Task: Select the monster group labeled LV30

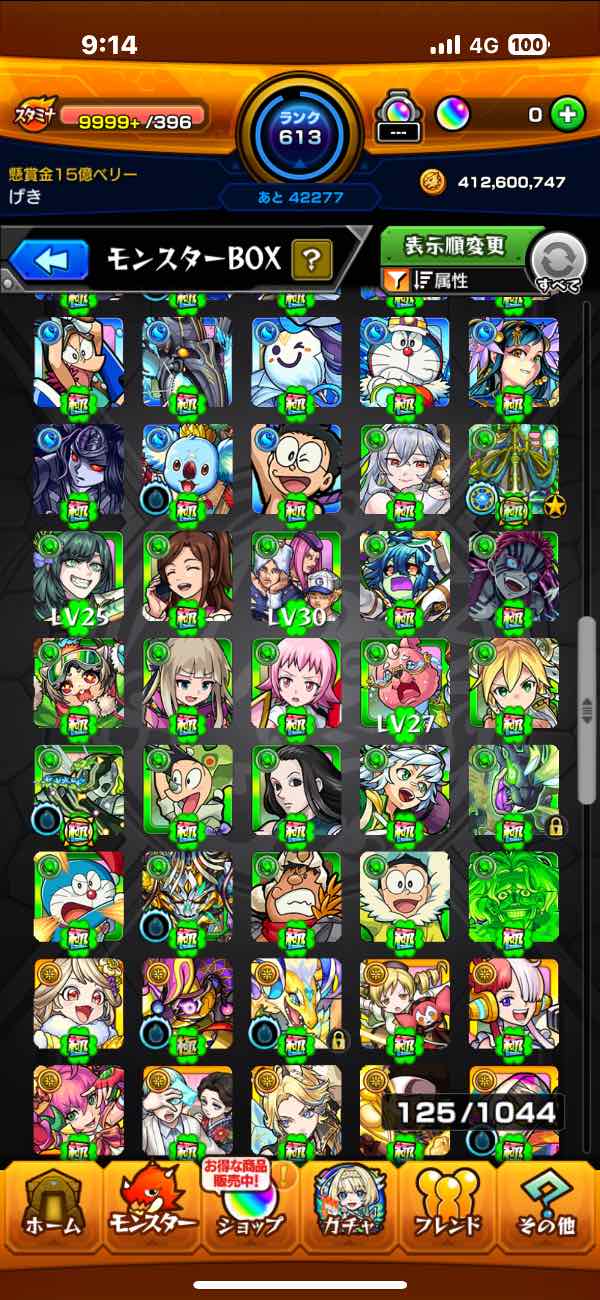Action: click(295, 577)
